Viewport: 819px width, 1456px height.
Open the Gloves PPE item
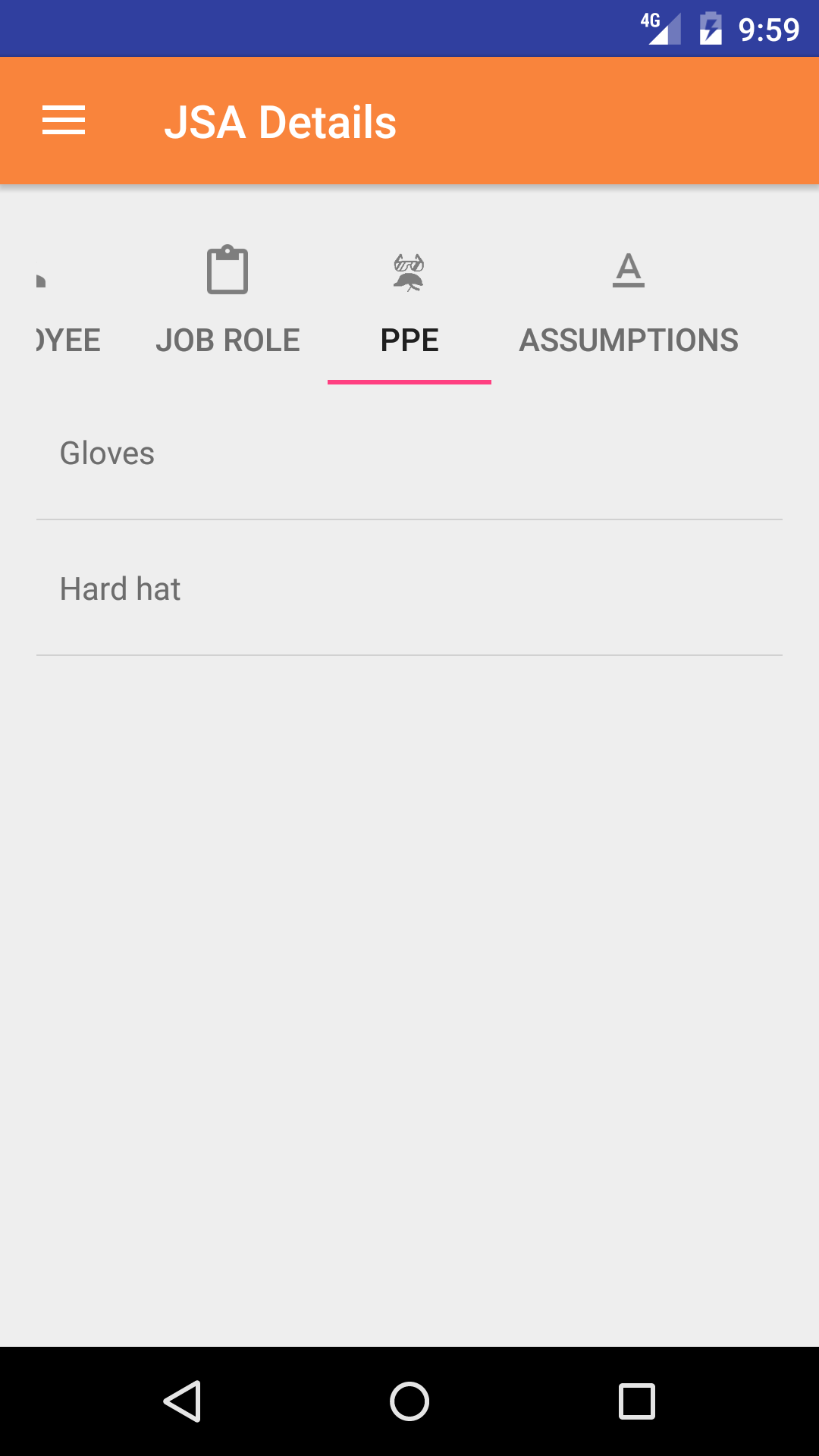coord(409,453)
